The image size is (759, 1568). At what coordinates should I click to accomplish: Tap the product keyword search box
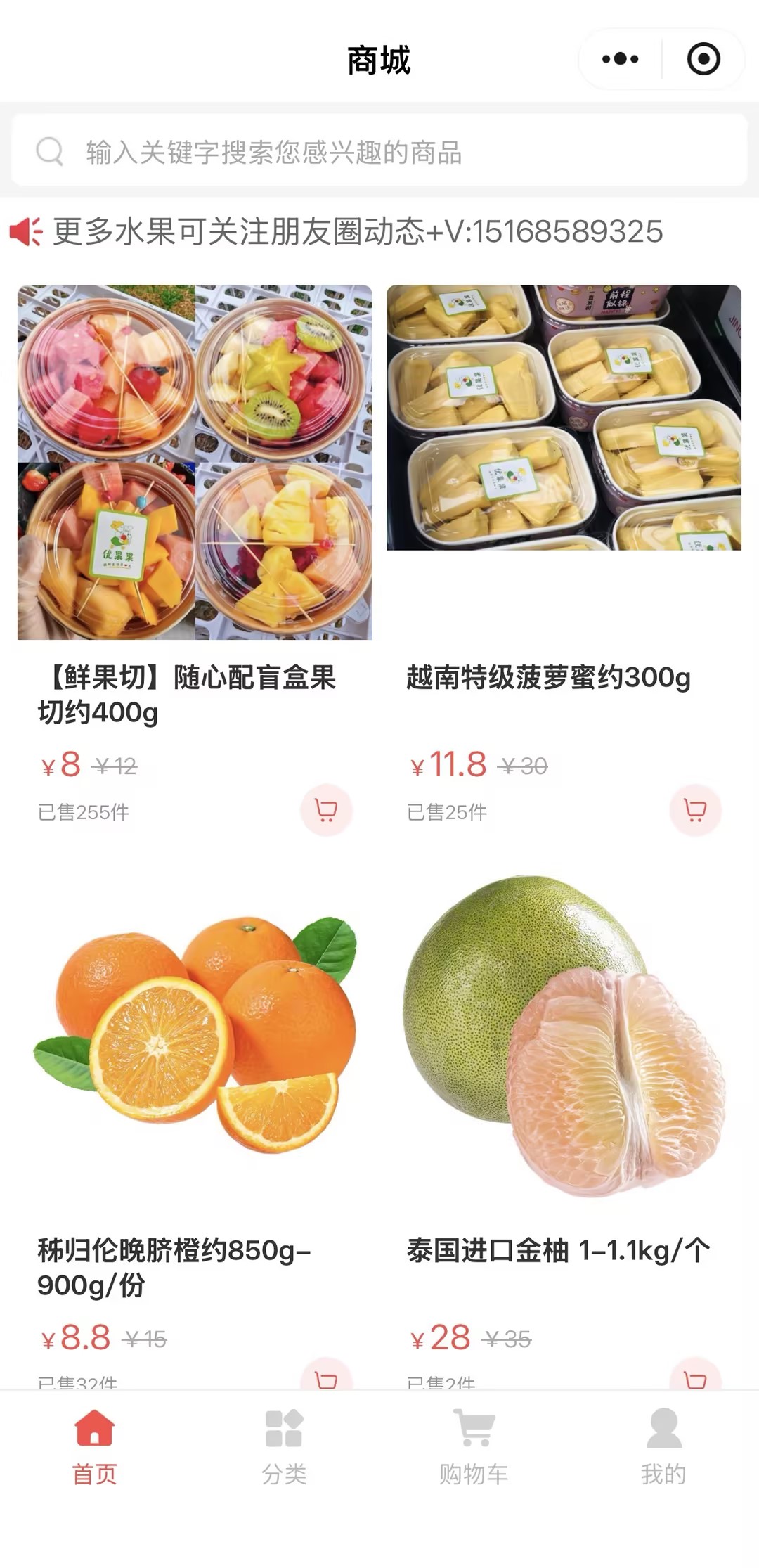pos(379,151)
